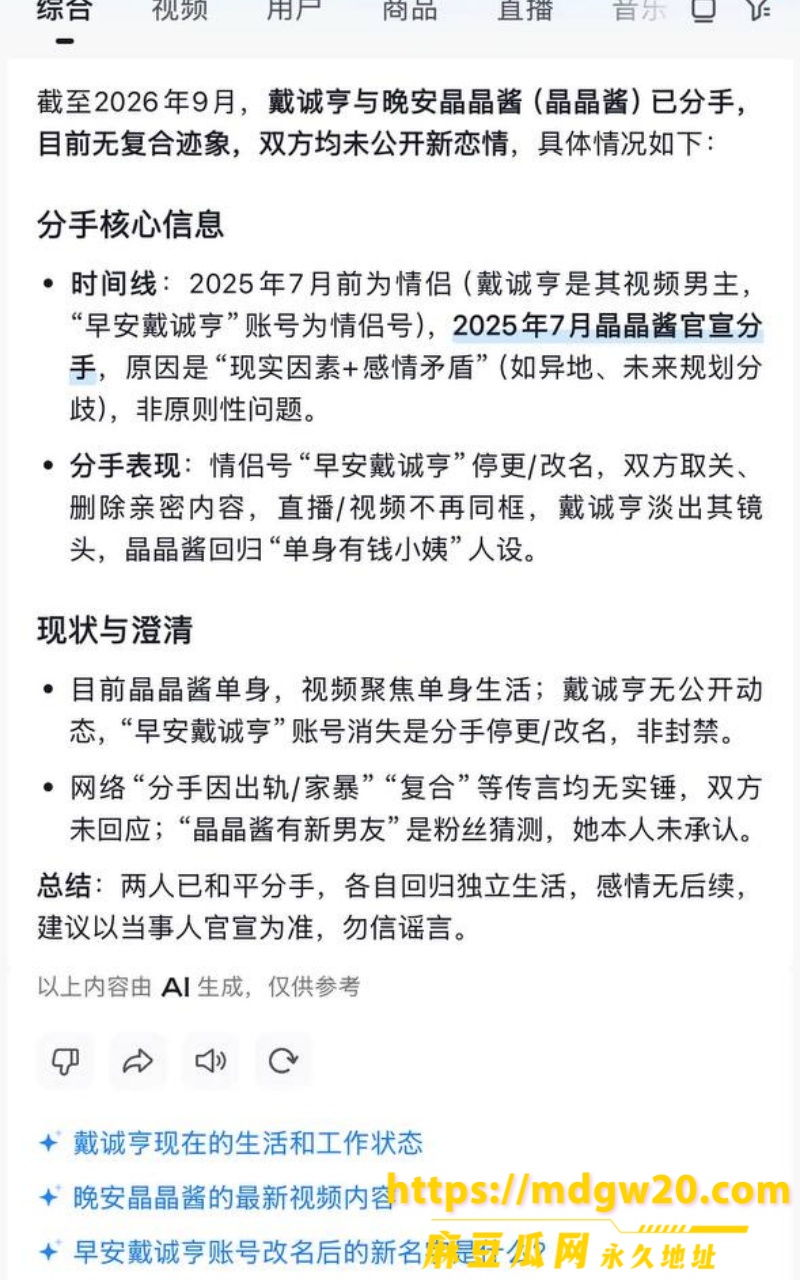Open suggestion about 早安戴诚亨账号改名后的新名
The height and width of the screenshot is (1280, 800).
(290, 1251)
